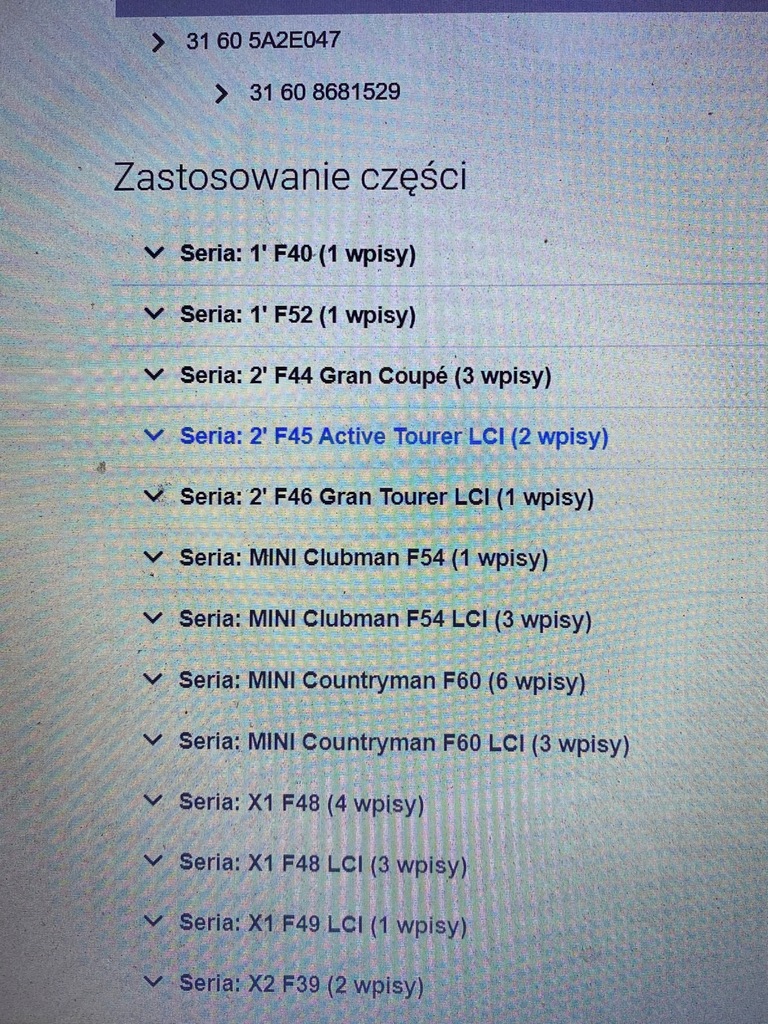Expand Seria: X1 F49 LCI section
Image resolution: width=768 pixels, height=1024 pixels.
point(322,924)
